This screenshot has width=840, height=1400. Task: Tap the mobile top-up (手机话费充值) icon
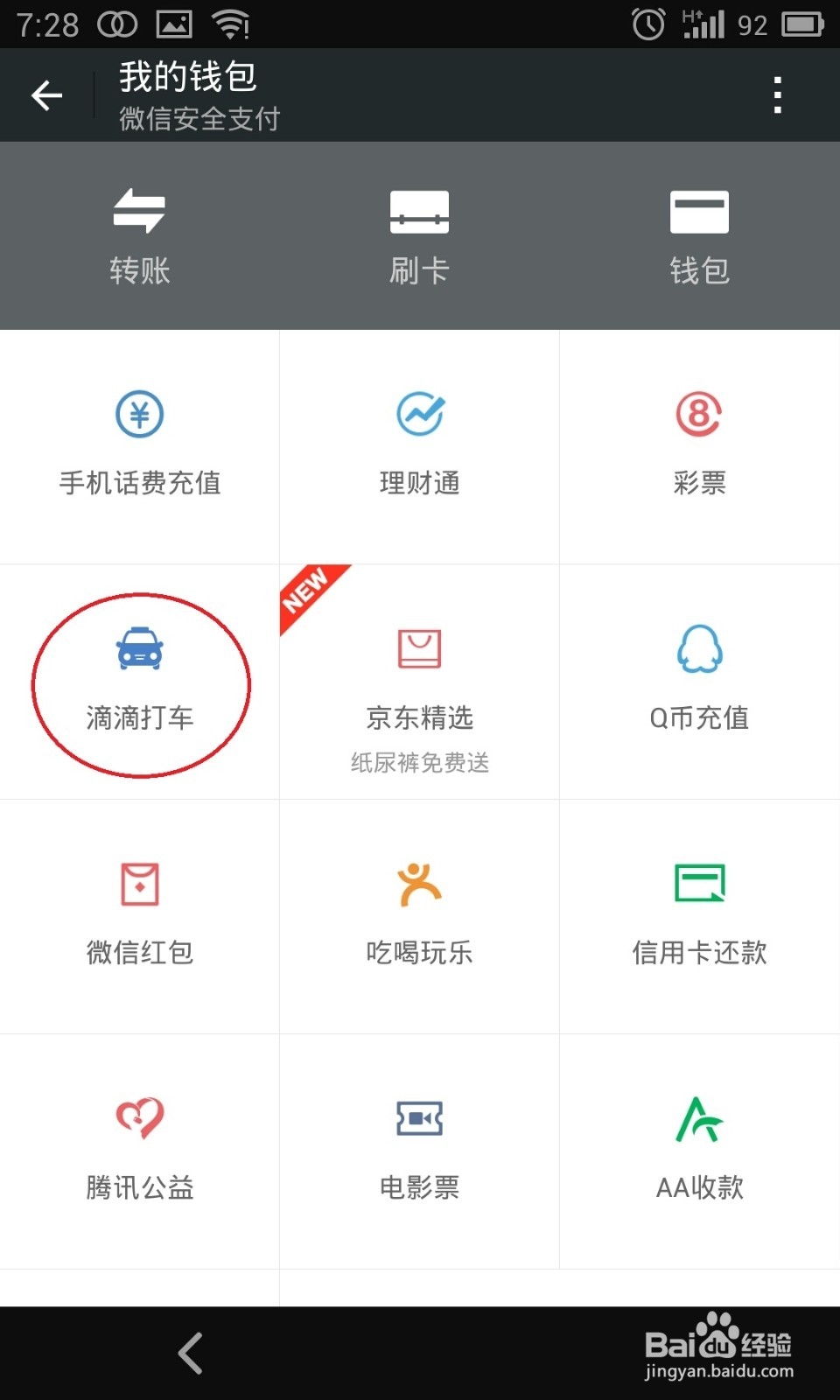tap(138, 446)
